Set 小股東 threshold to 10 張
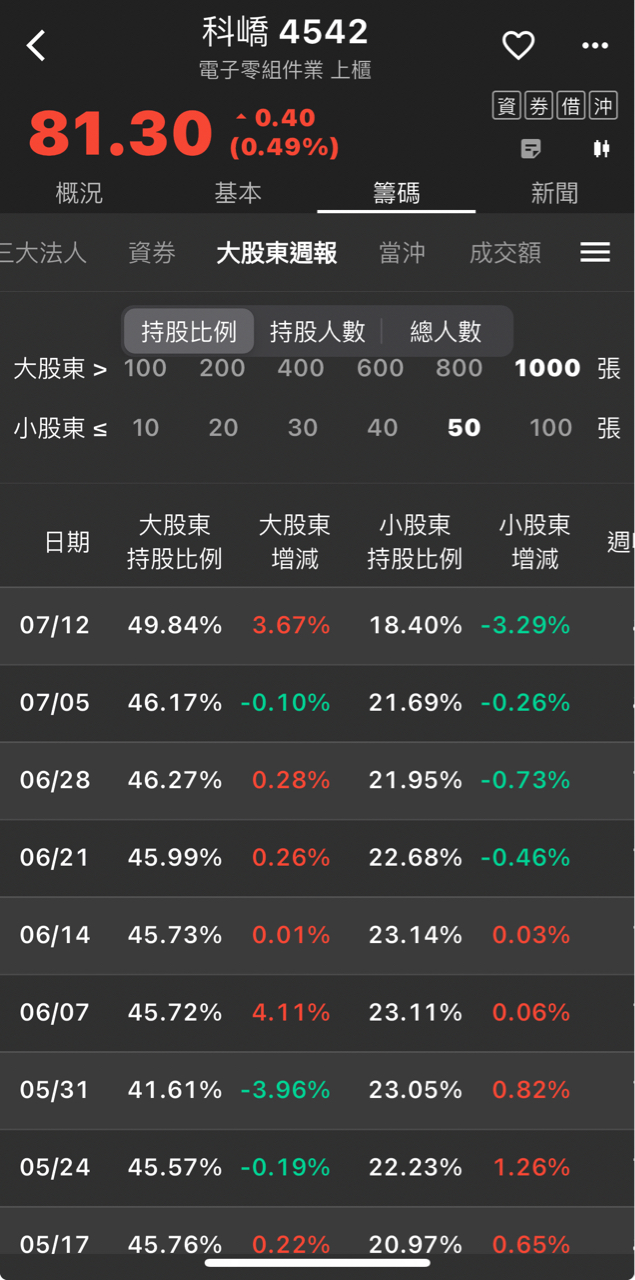The width and height of the screenshot is (635, 1280). point(146,428)
